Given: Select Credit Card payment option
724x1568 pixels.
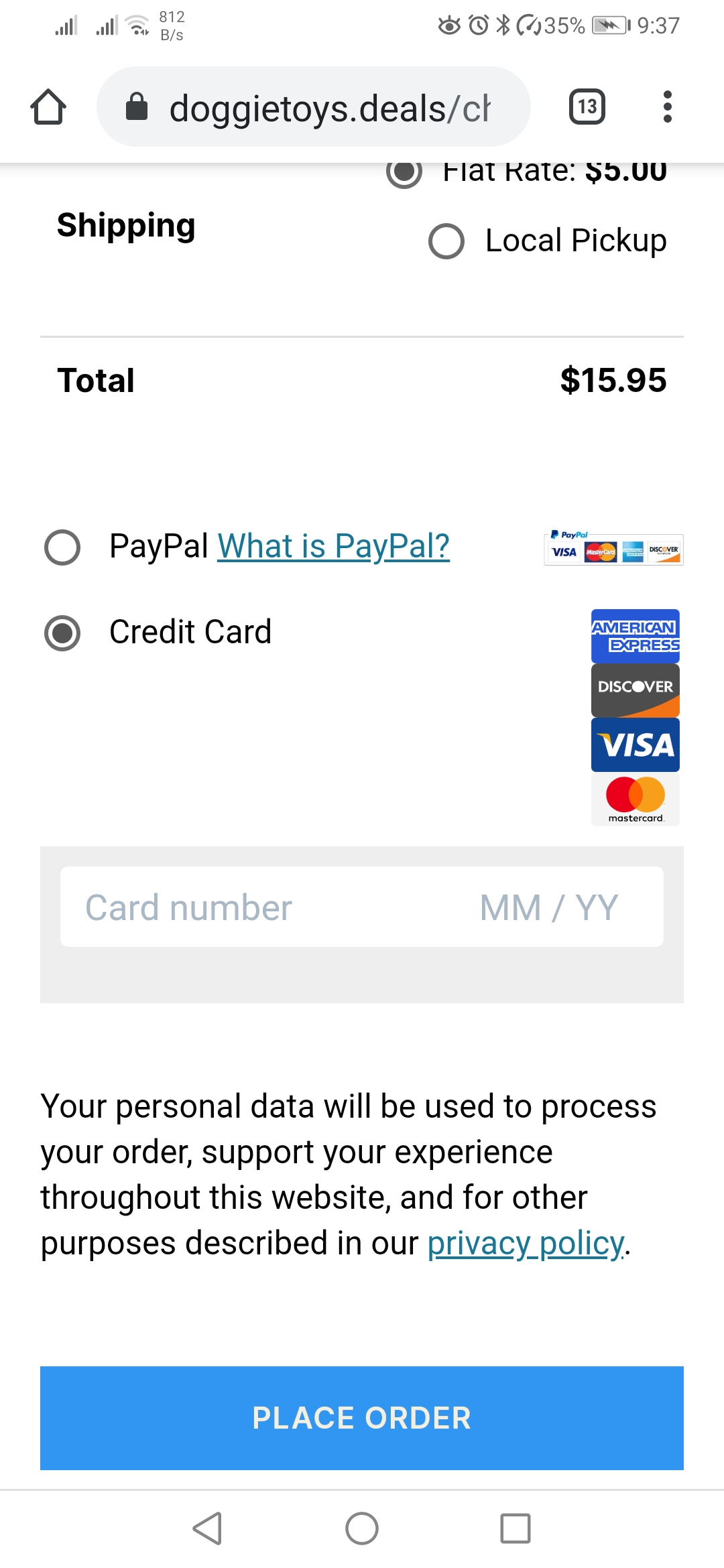Looking at the screenshot, I should [x=62, y=633].
